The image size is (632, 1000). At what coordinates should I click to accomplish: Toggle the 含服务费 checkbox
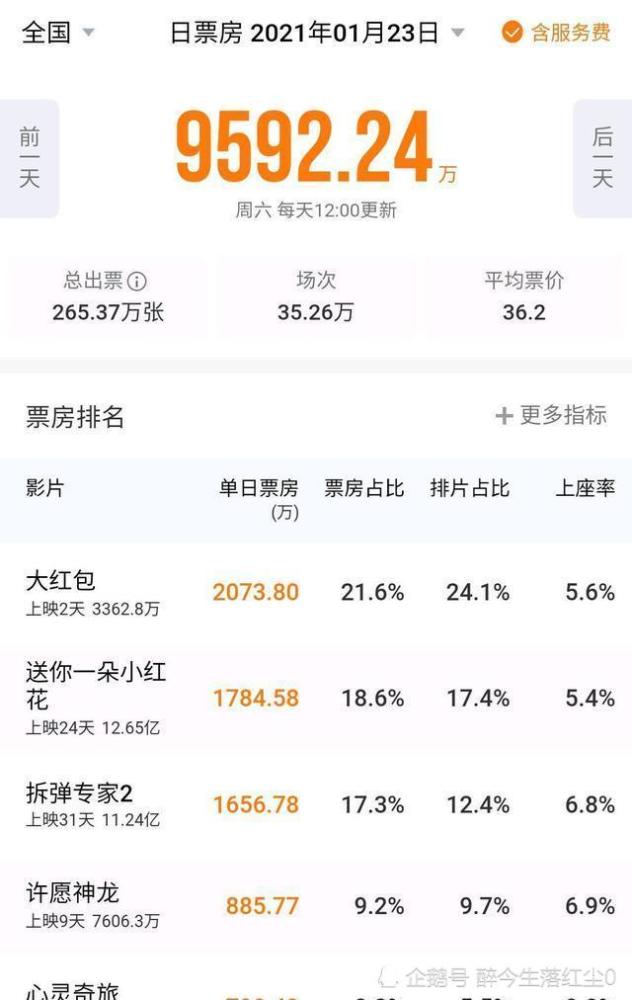coord(556,32)
